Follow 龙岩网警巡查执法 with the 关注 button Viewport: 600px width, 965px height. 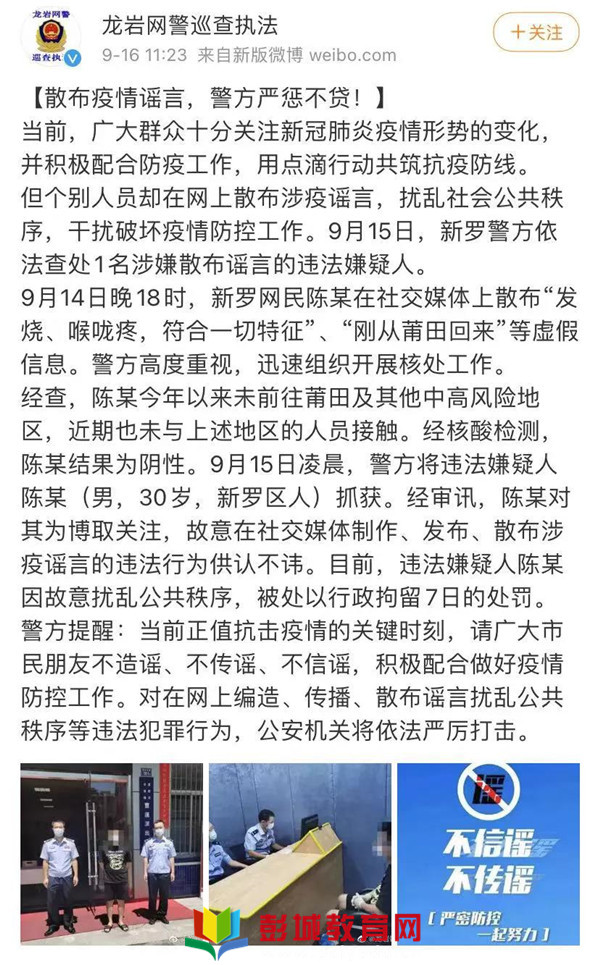[x=536, y=32]
